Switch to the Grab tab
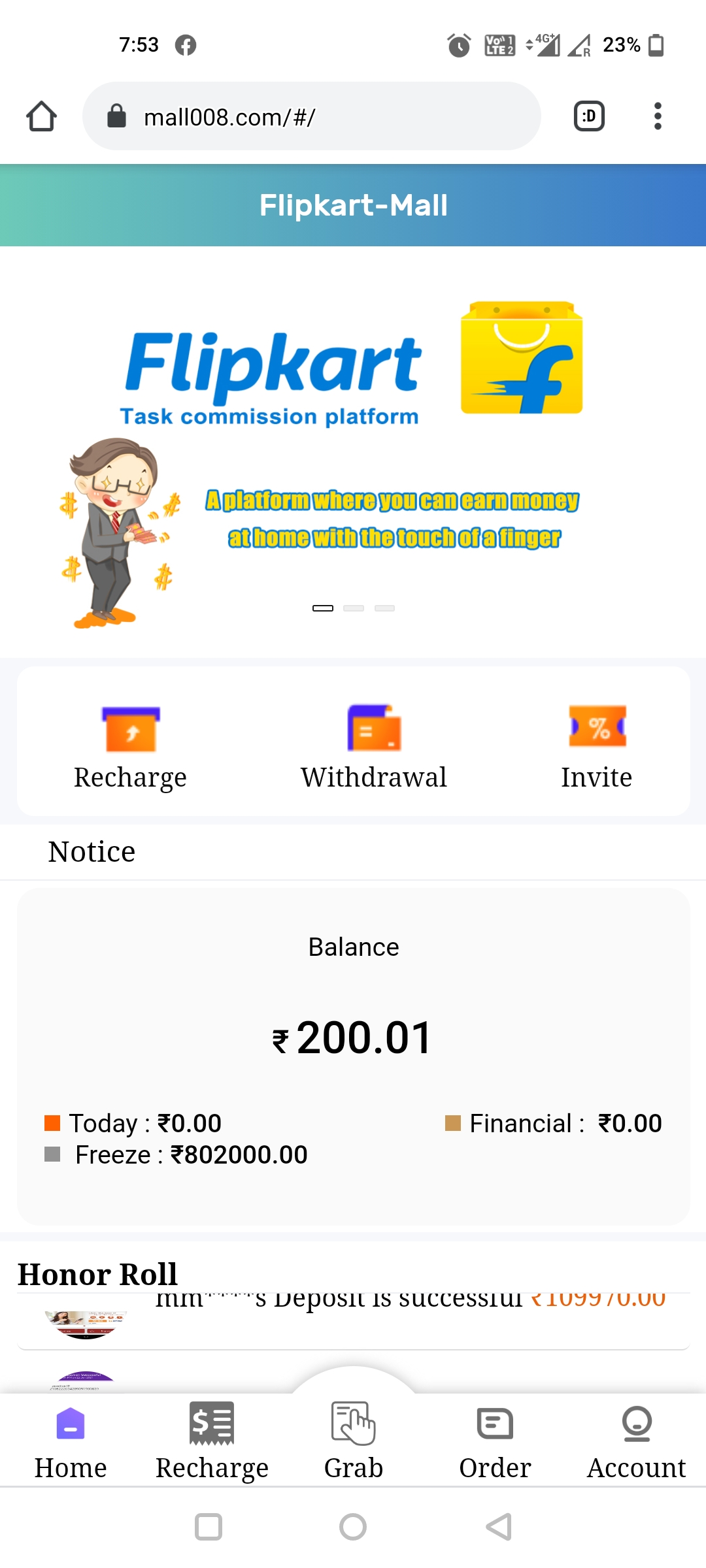 pos(353,1441)
